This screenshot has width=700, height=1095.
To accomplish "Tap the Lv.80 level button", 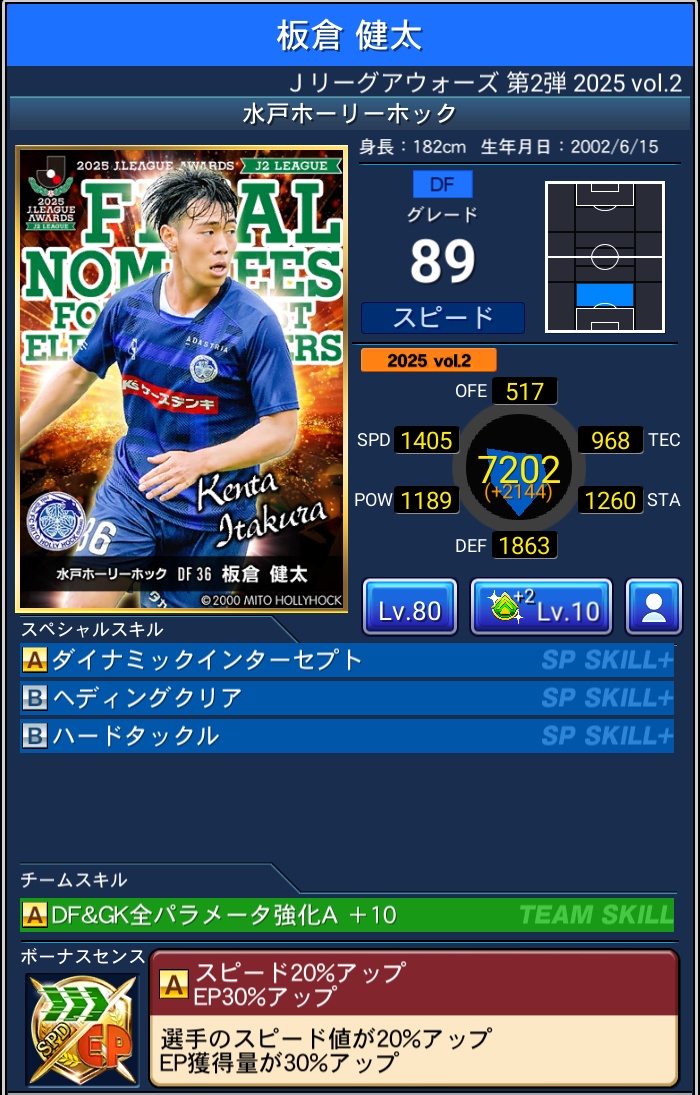I will [x=409, y=607].
